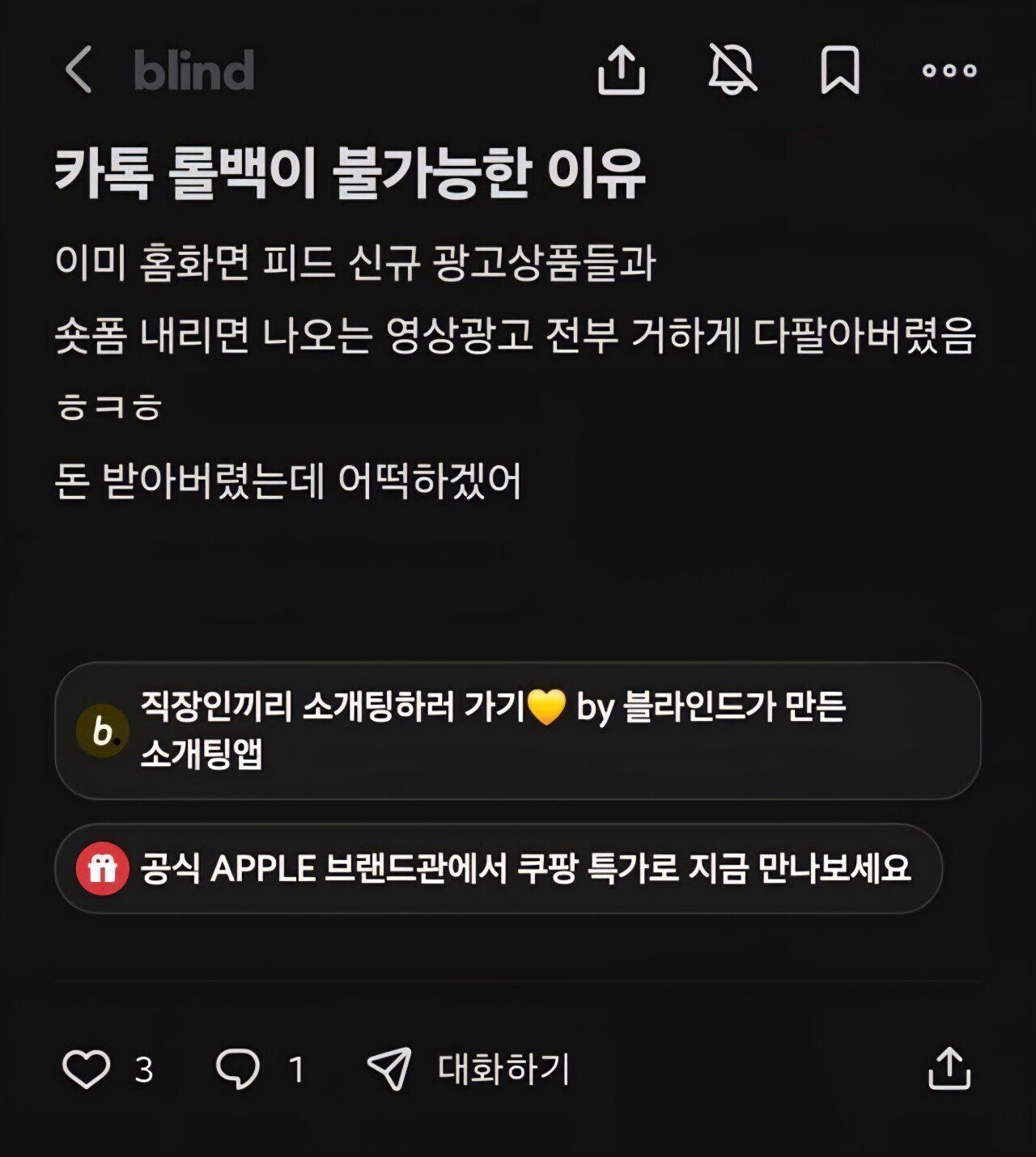
Task: Toggle the muted notification bell
Action: coord(732,70)
